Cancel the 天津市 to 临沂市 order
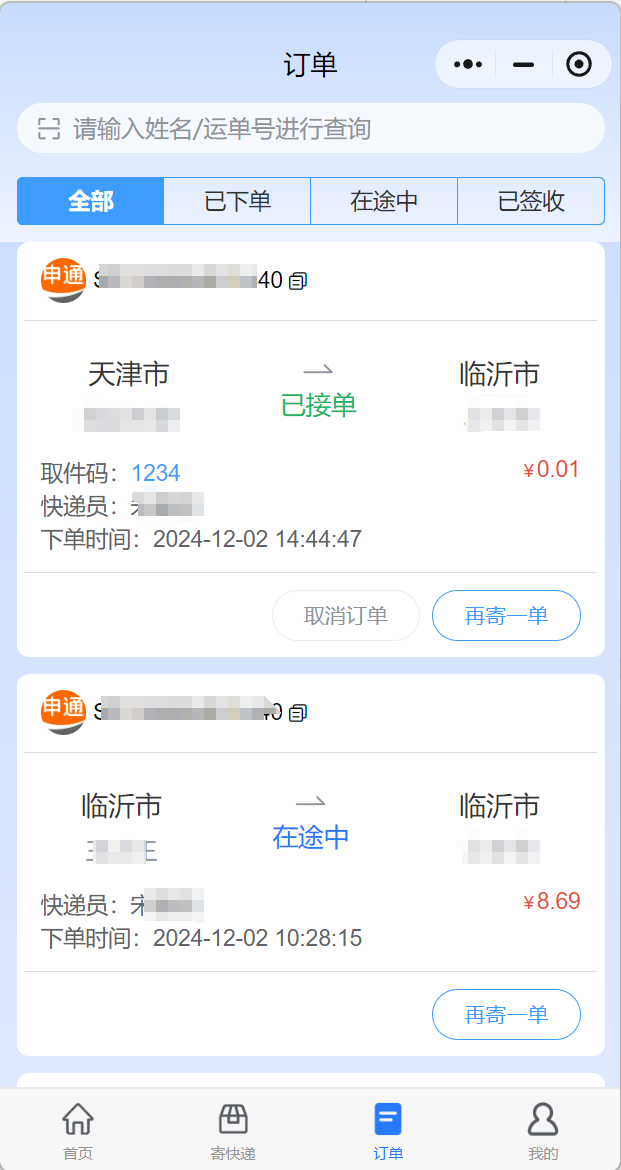 pos(346,615)
